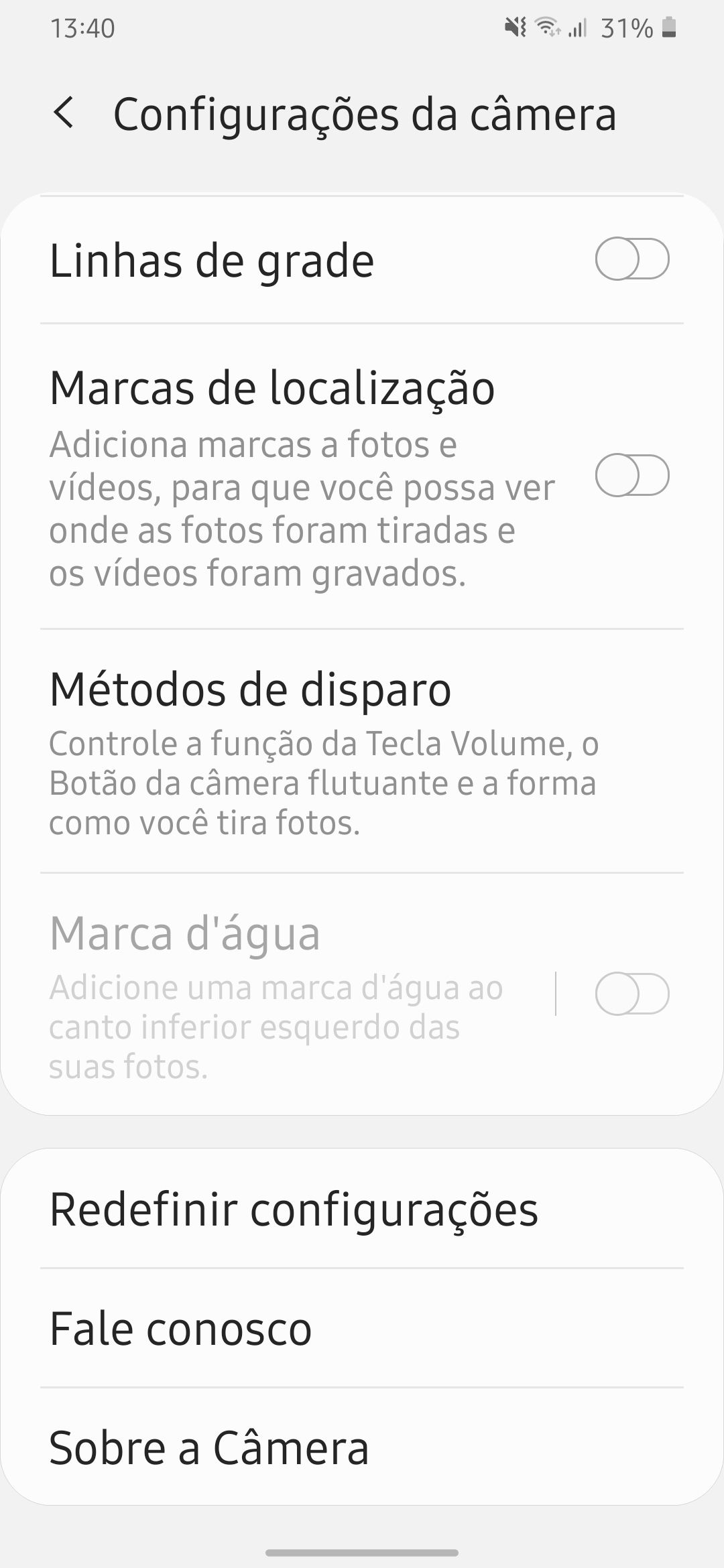Enable the Linhas de grade switch
724x1568 pixels.
click(x=631, y=259)
